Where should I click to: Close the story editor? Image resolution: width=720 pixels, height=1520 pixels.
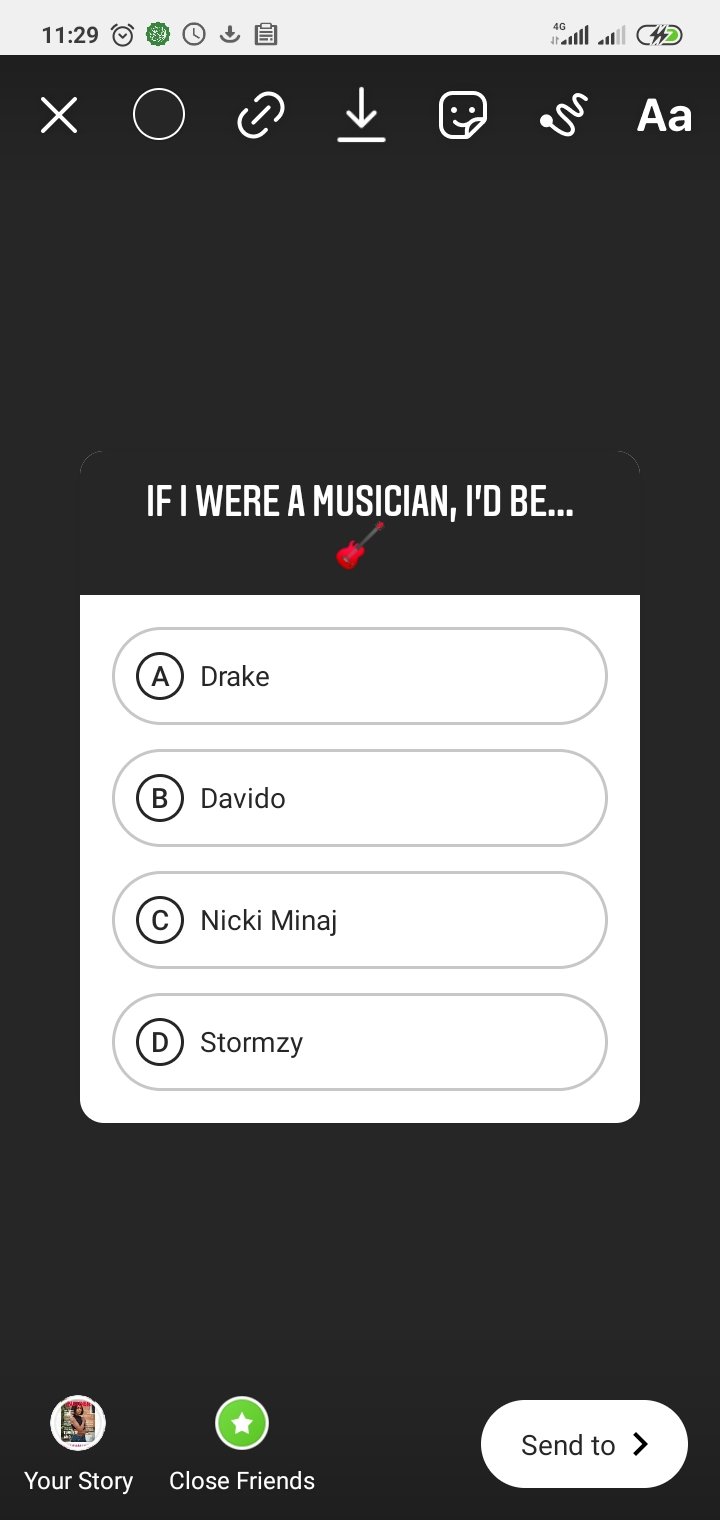(x=59, y=115)
